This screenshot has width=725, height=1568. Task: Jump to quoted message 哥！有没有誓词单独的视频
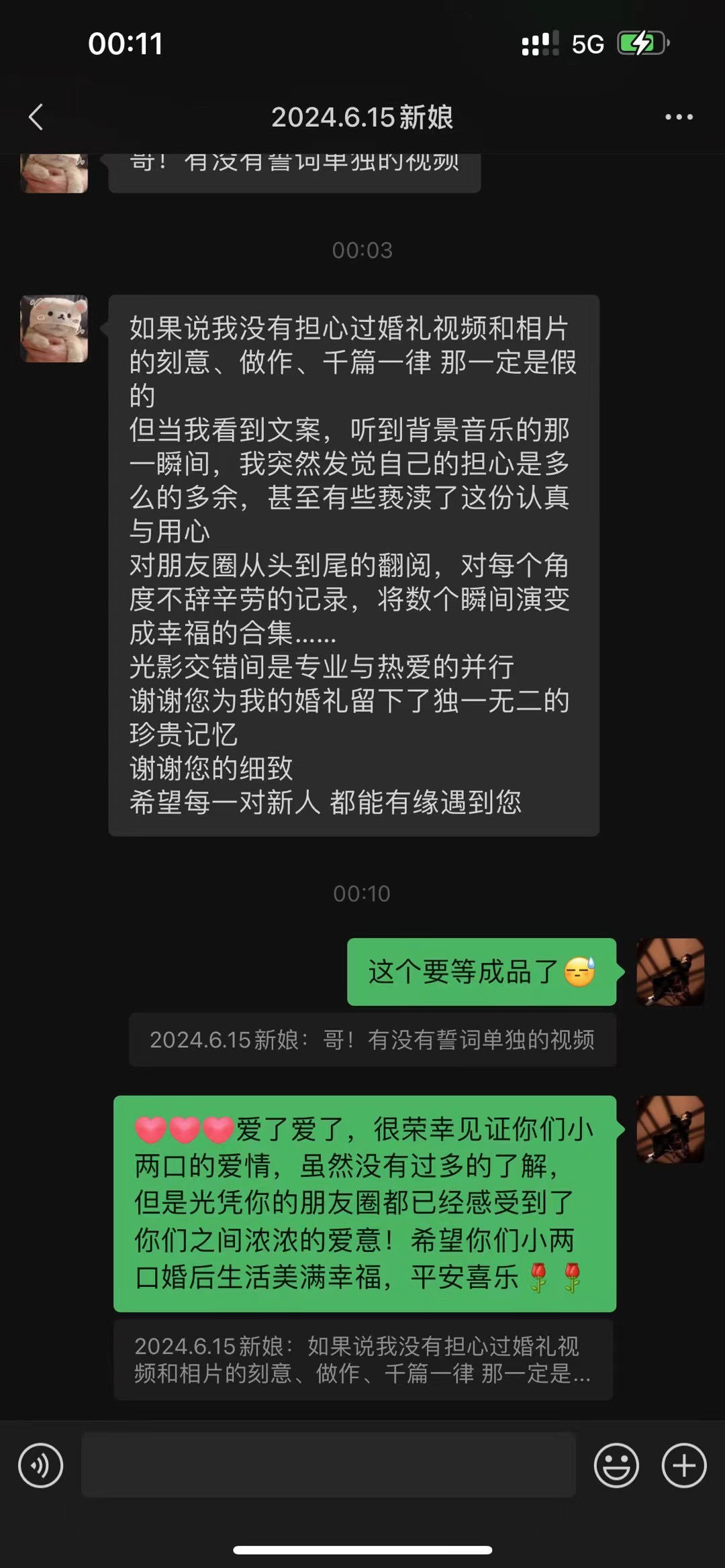coord(373,1040)
